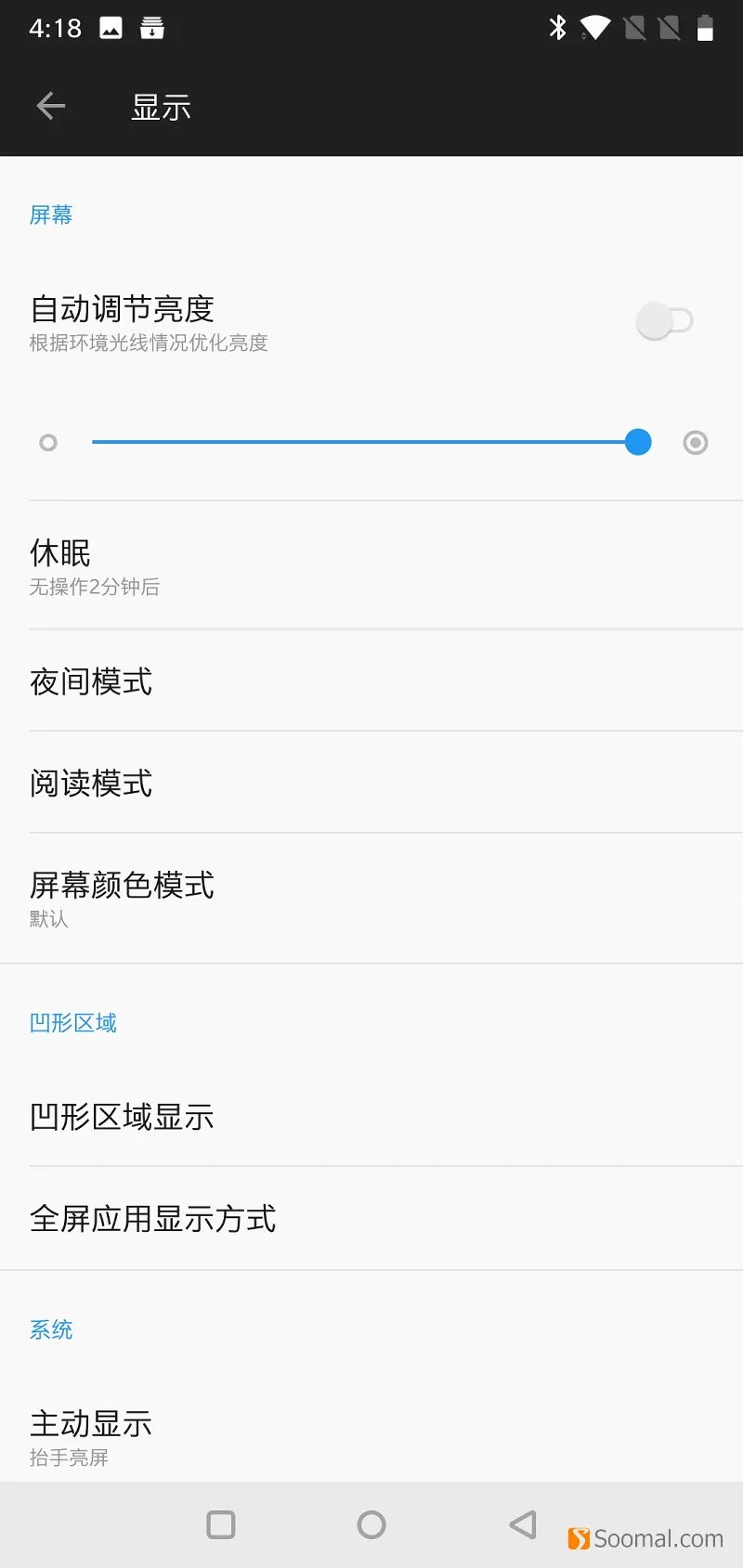Open 凹形区域显示 setting
The width and height of the screenshot is (743, 1568).
click(371, 1116)
